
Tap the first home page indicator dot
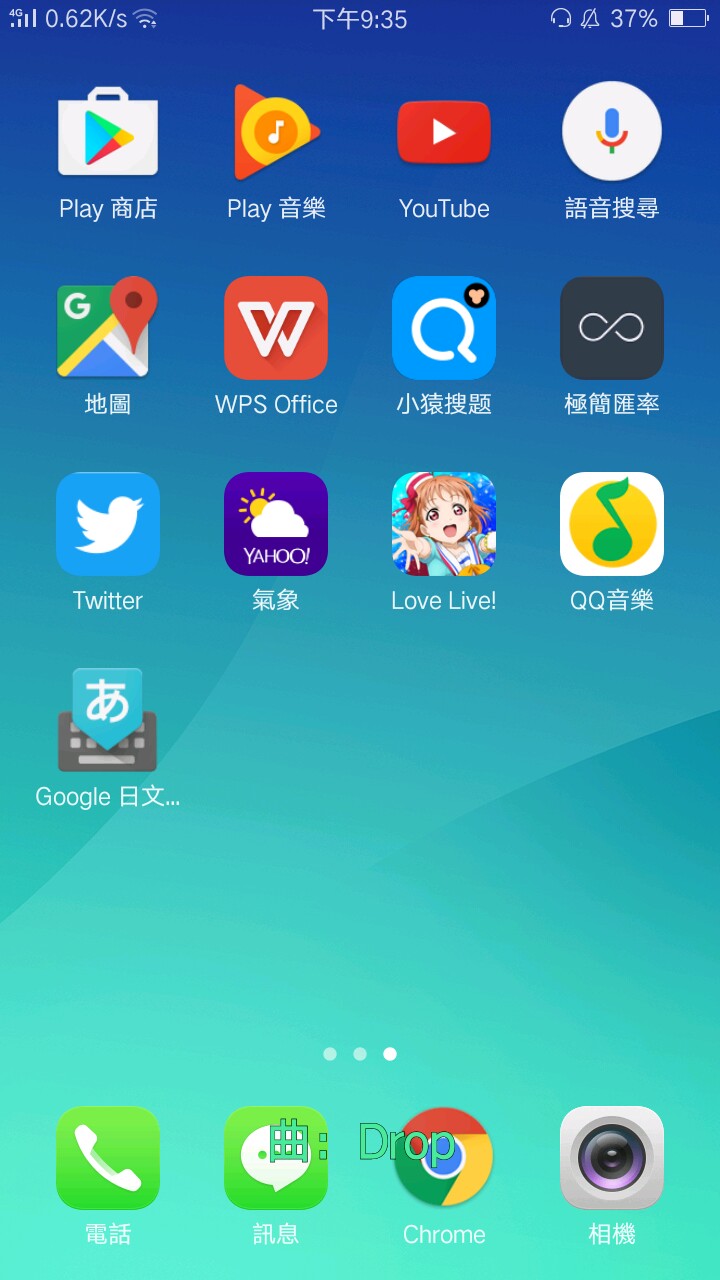coord(330,1054)
